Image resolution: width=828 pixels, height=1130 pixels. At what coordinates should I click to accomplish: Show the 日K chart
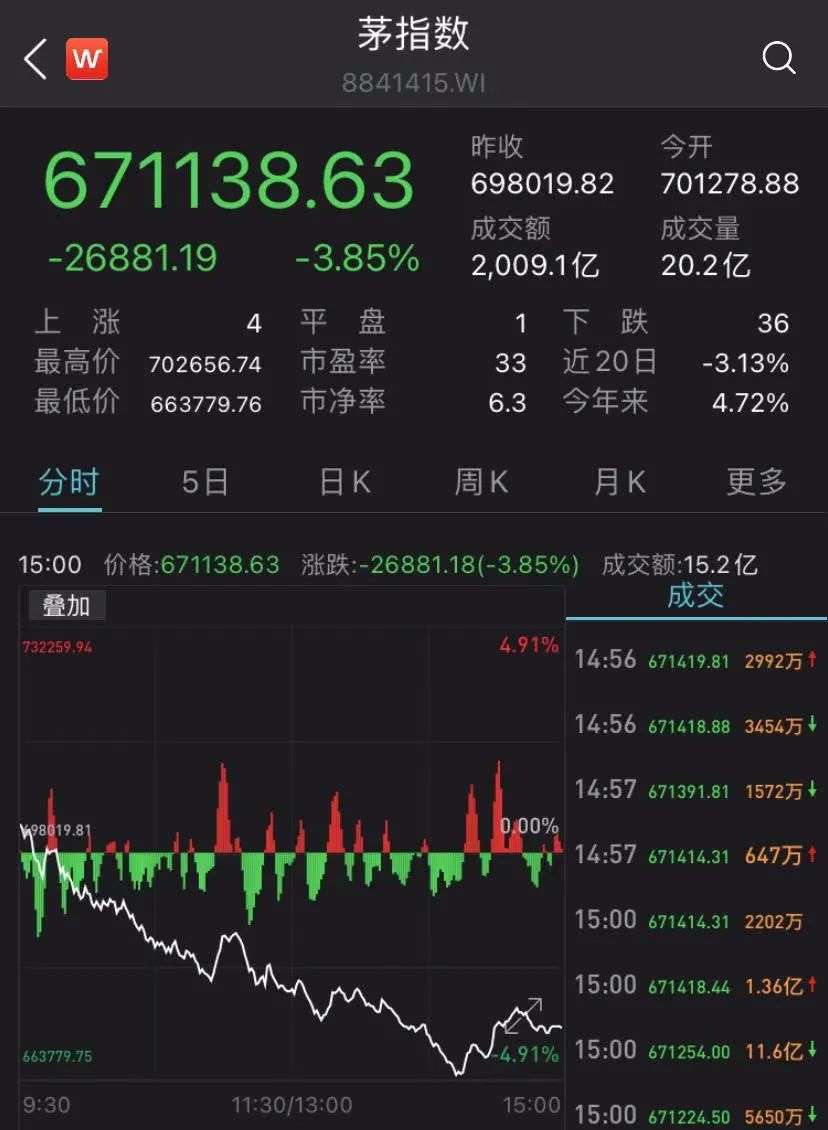point(344,483)
